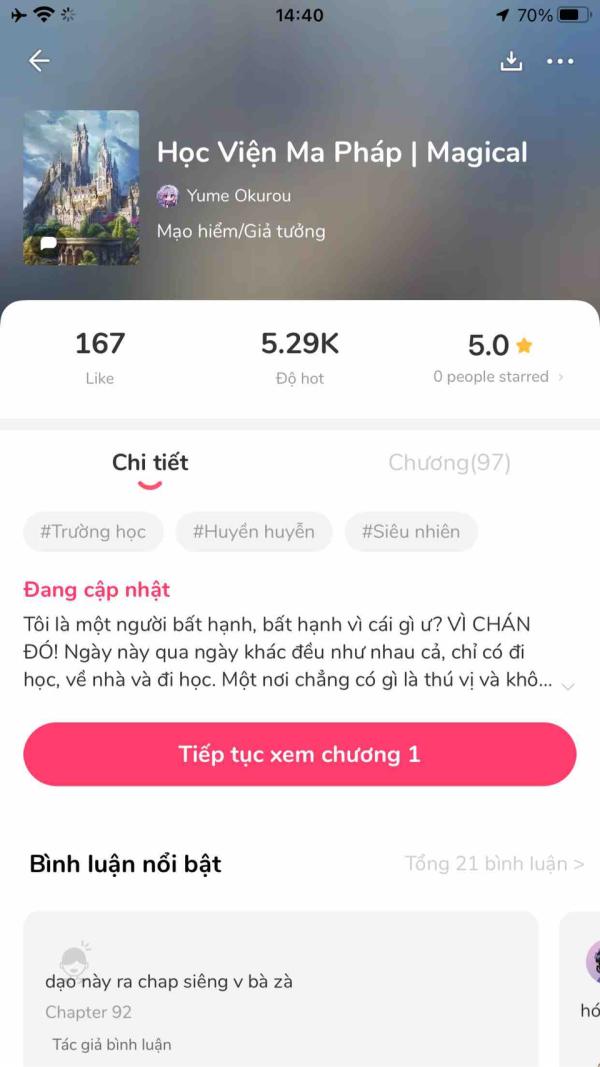Switch to the Chương(97) tab
This screenshot has width=600, height=1067.
[449, 462]
